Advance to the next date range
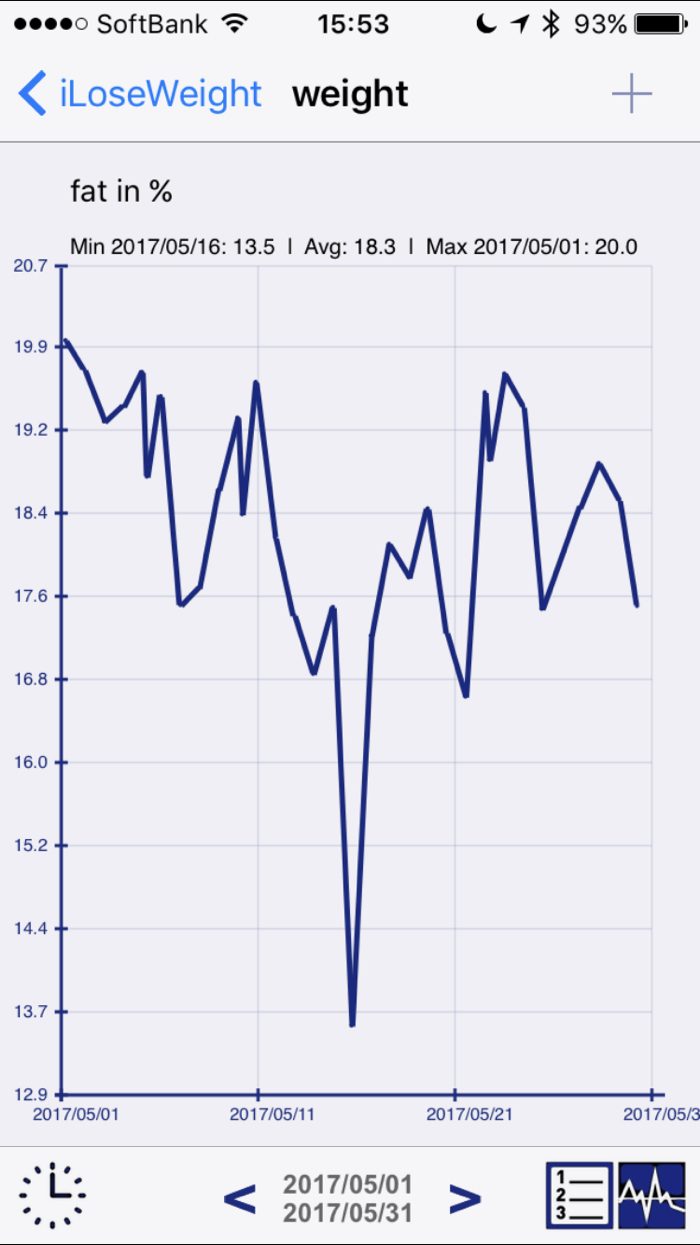The width and height of the screenshot is (700, 1245). point(465,1198)
